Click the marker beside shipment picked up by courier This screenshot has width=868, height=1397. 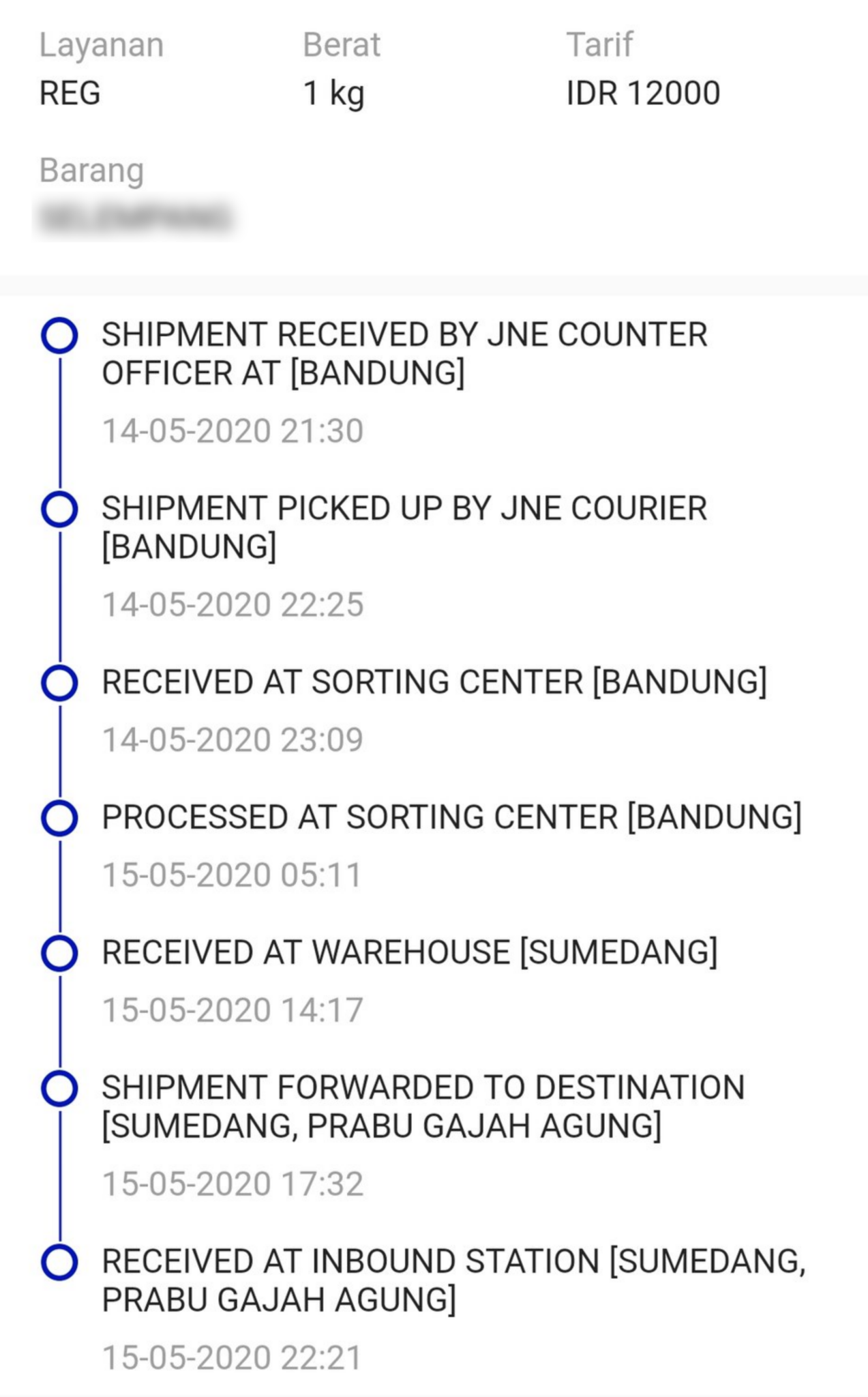pos(59,509)
